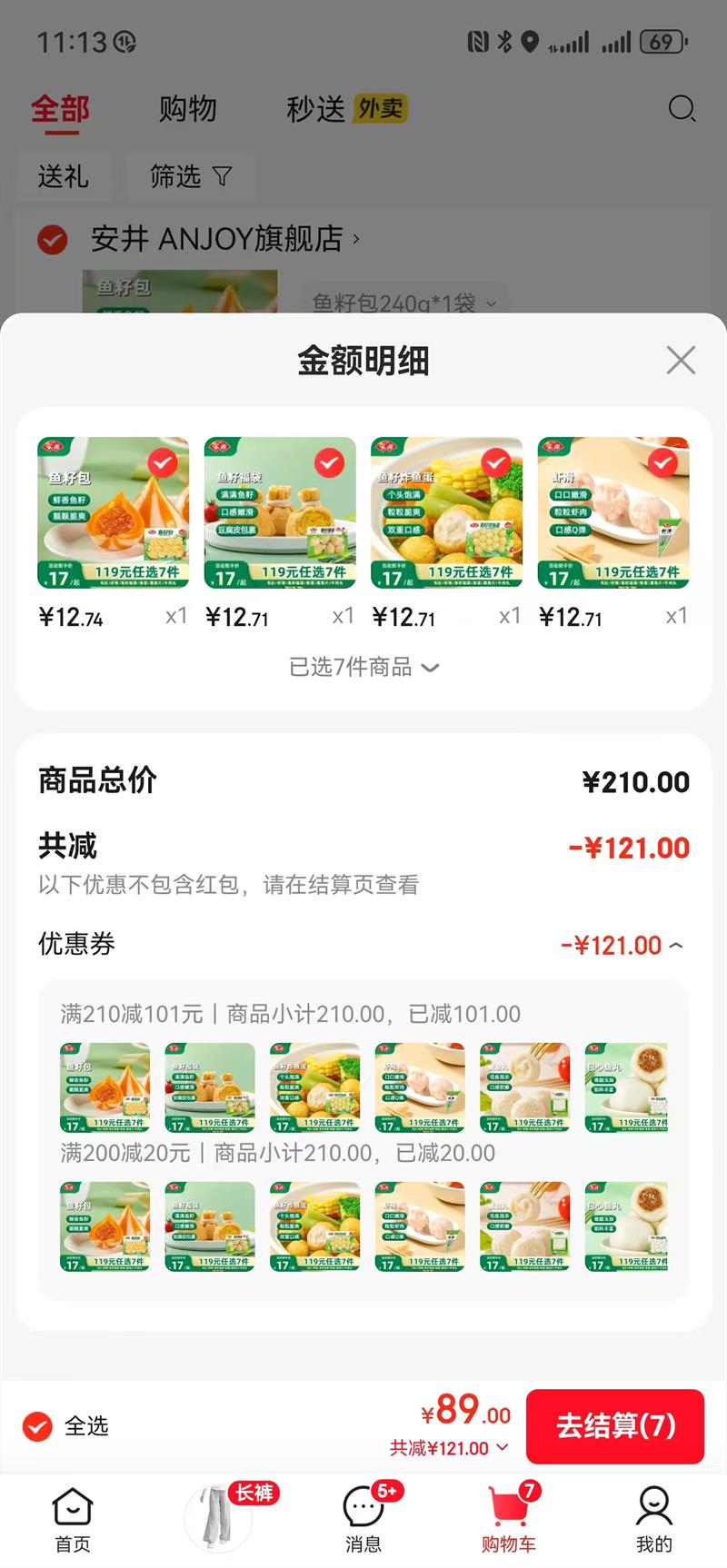The height and width of the screenshot is (1568, 727).
Task: Expand 已选7件商品 with its chevron
Action: (x=430, y=668)
